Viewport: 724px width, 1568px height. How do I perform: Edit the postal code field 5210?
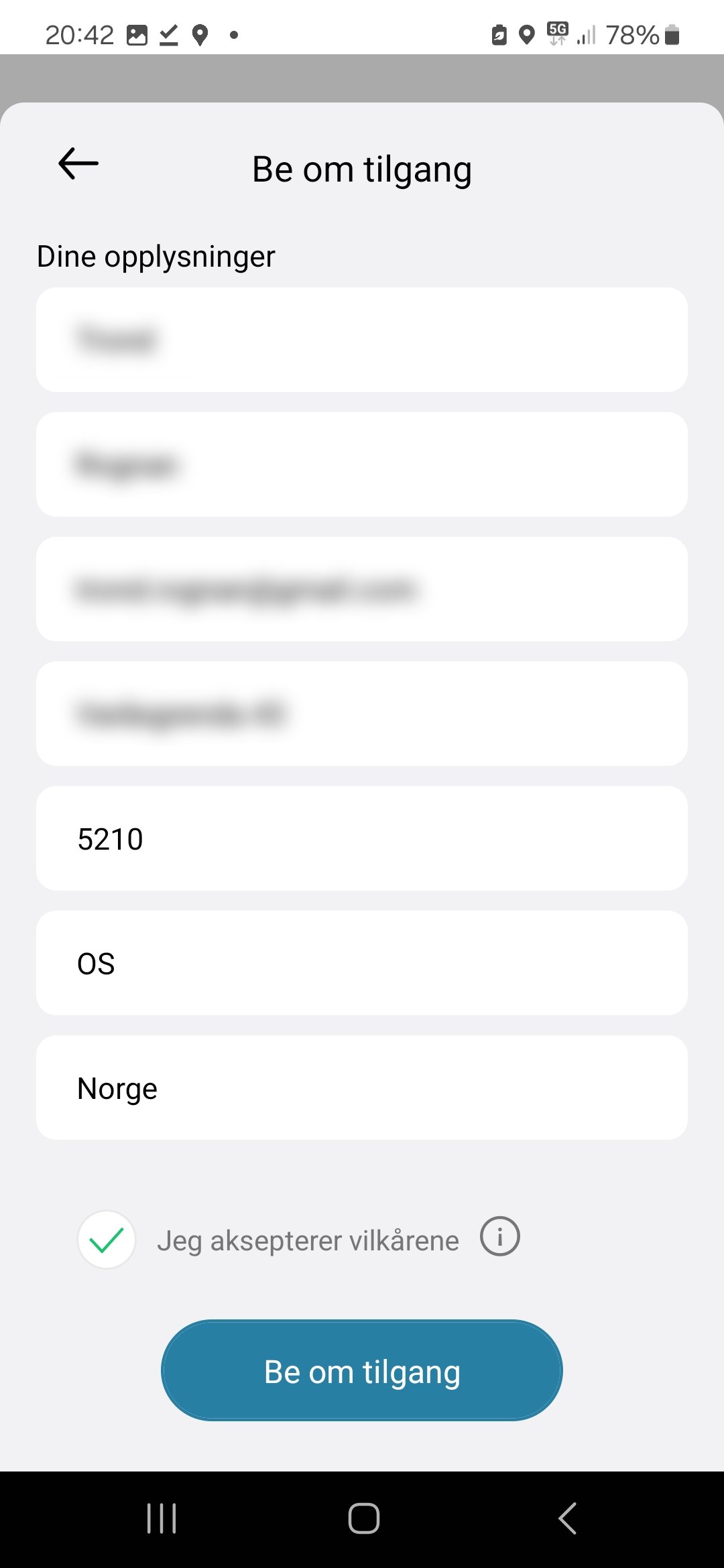tap(362, 838)
